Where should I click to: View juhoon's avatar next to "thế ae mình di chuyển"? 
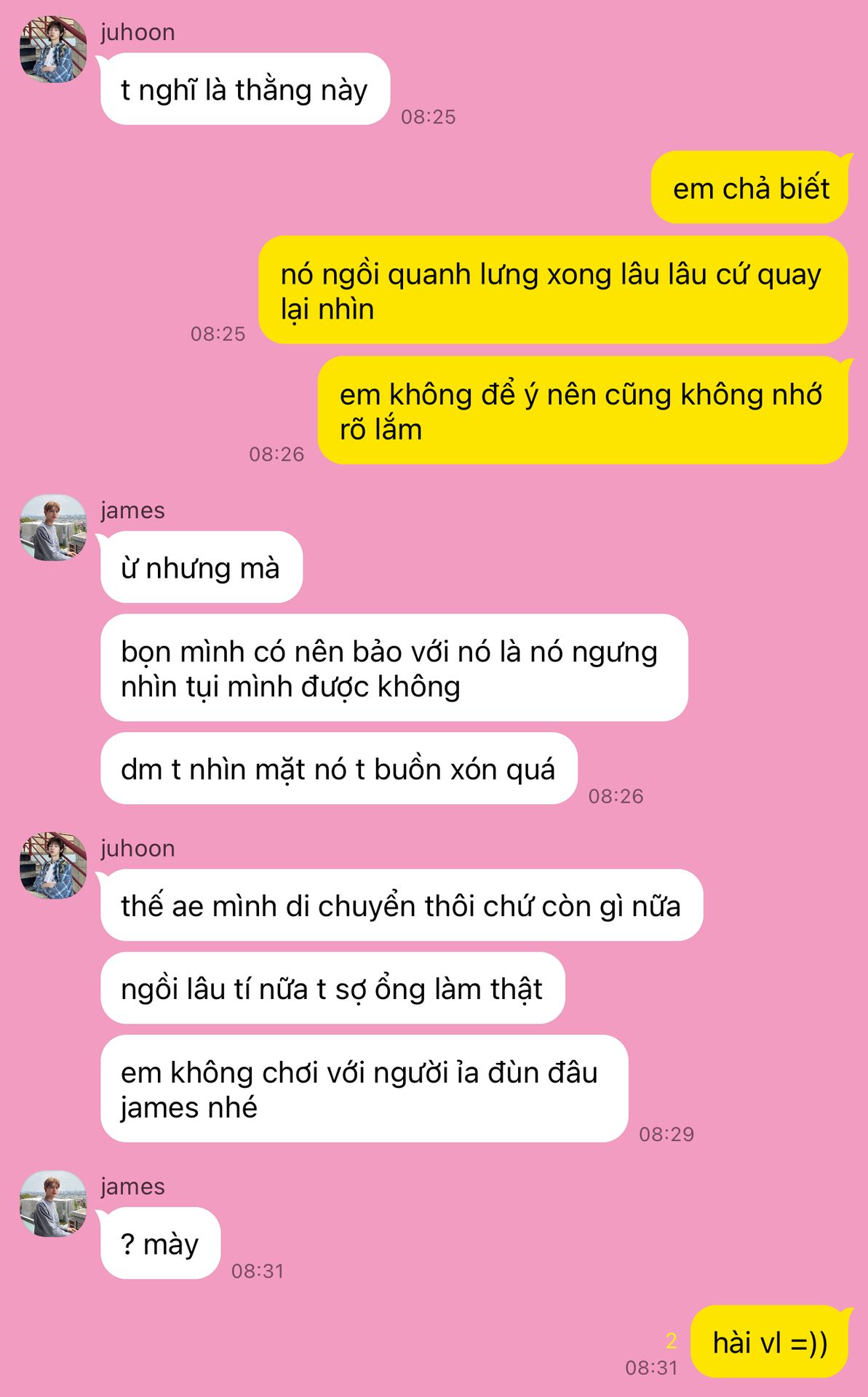coord(53,865)
